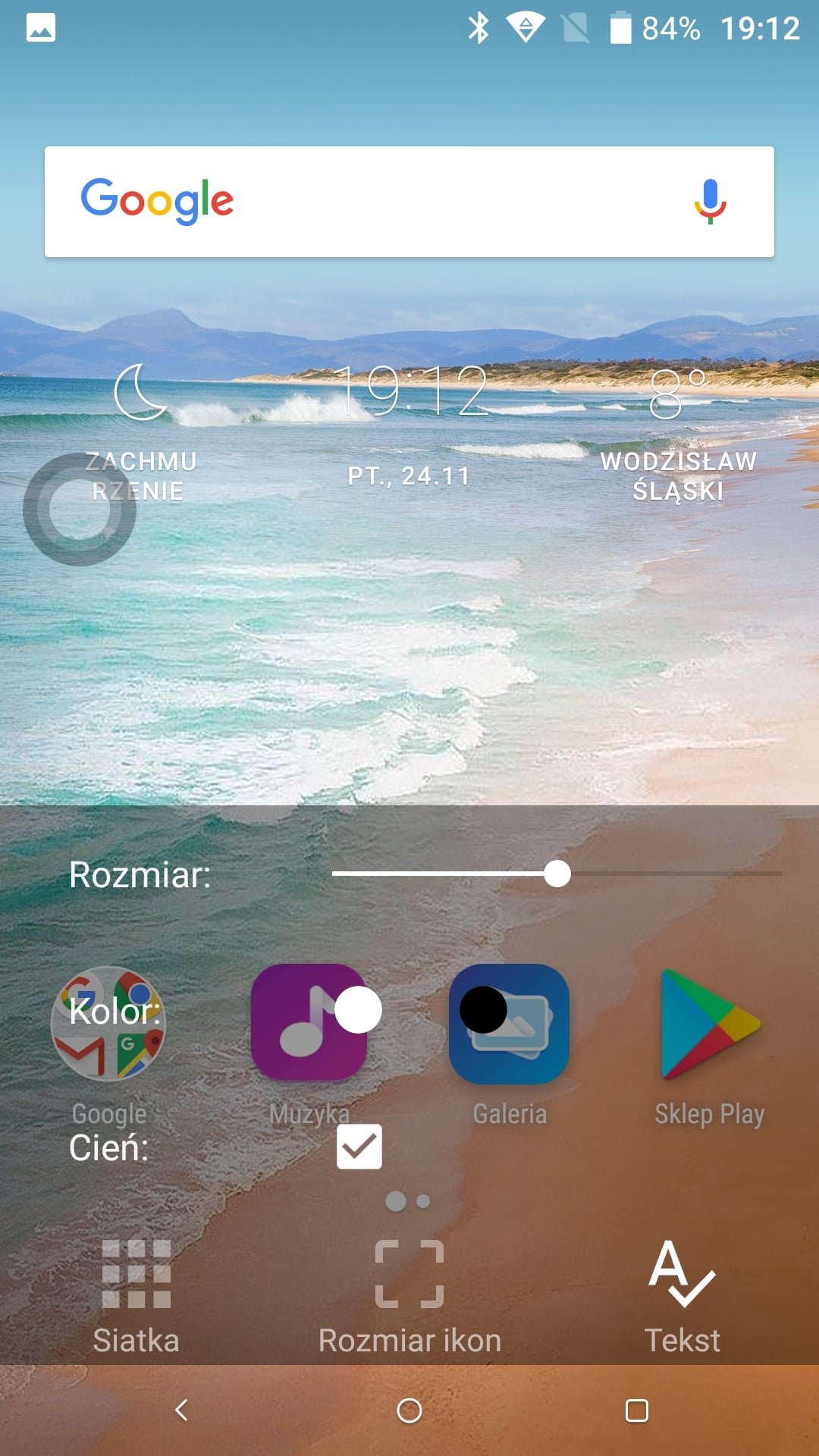
Task: Open recent apps from the navigation bar
Action: pos(637,1410)
